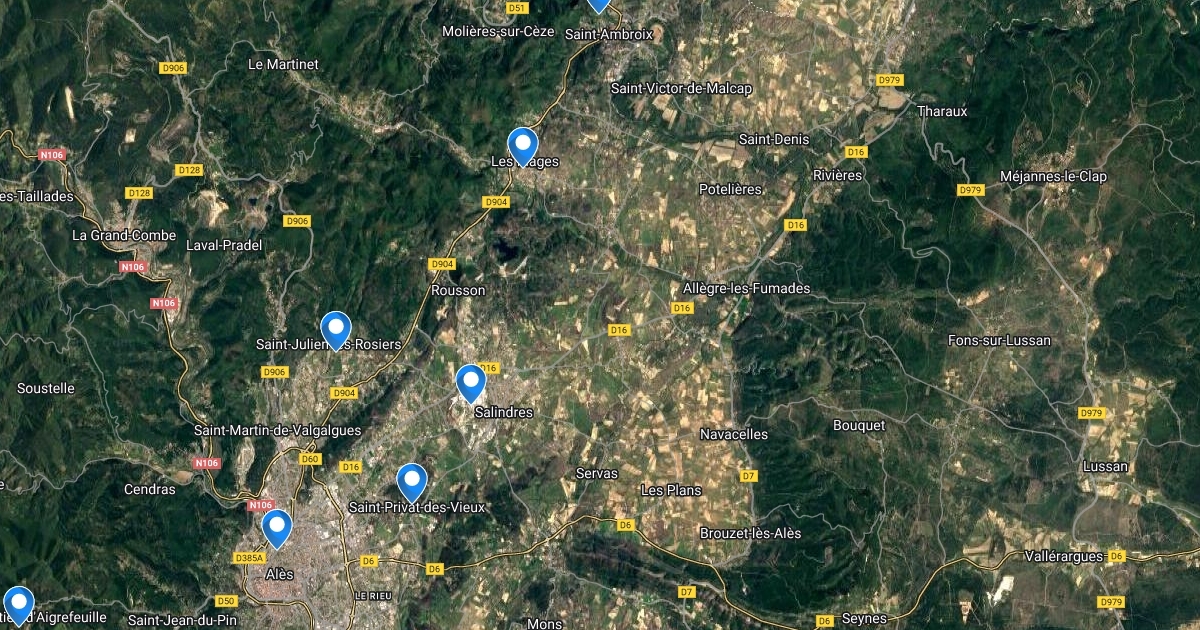Tap the Saint-Privat-des-Vieux map marker
This screenshot has width=1200, height=630.
[412, 483]
